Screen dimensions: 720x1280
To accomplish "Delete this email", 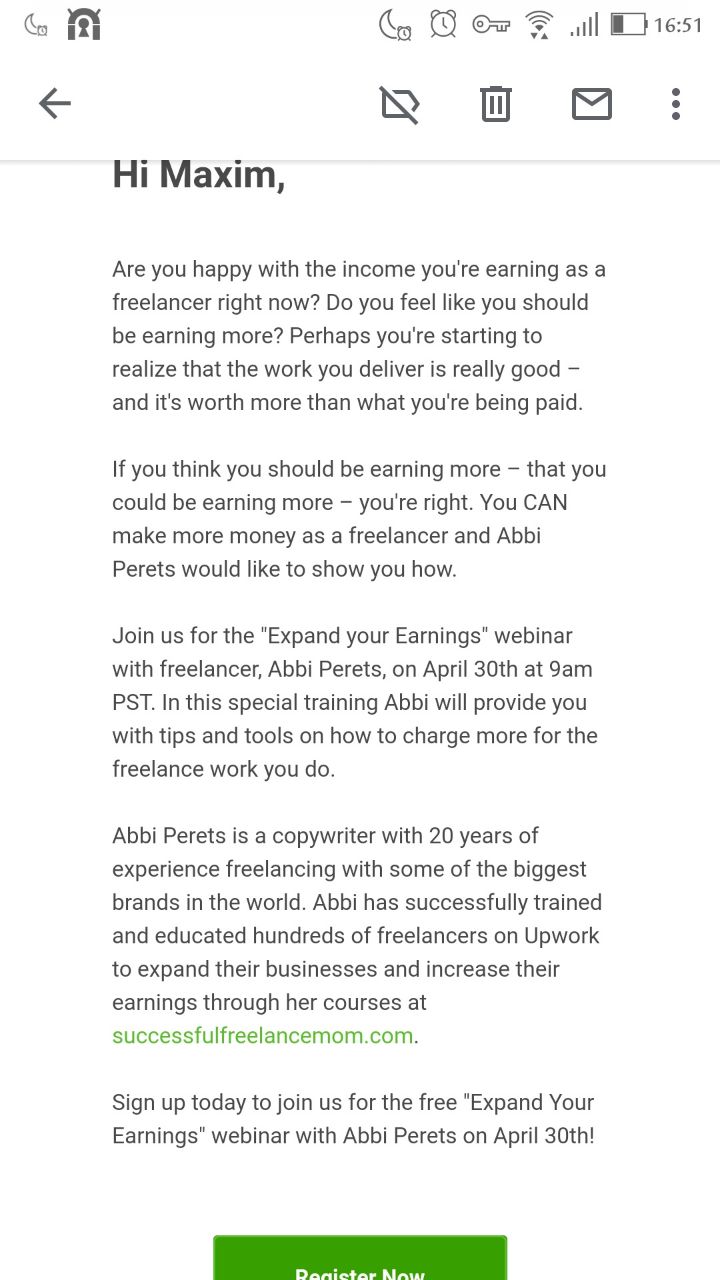I will coord(496,104).
